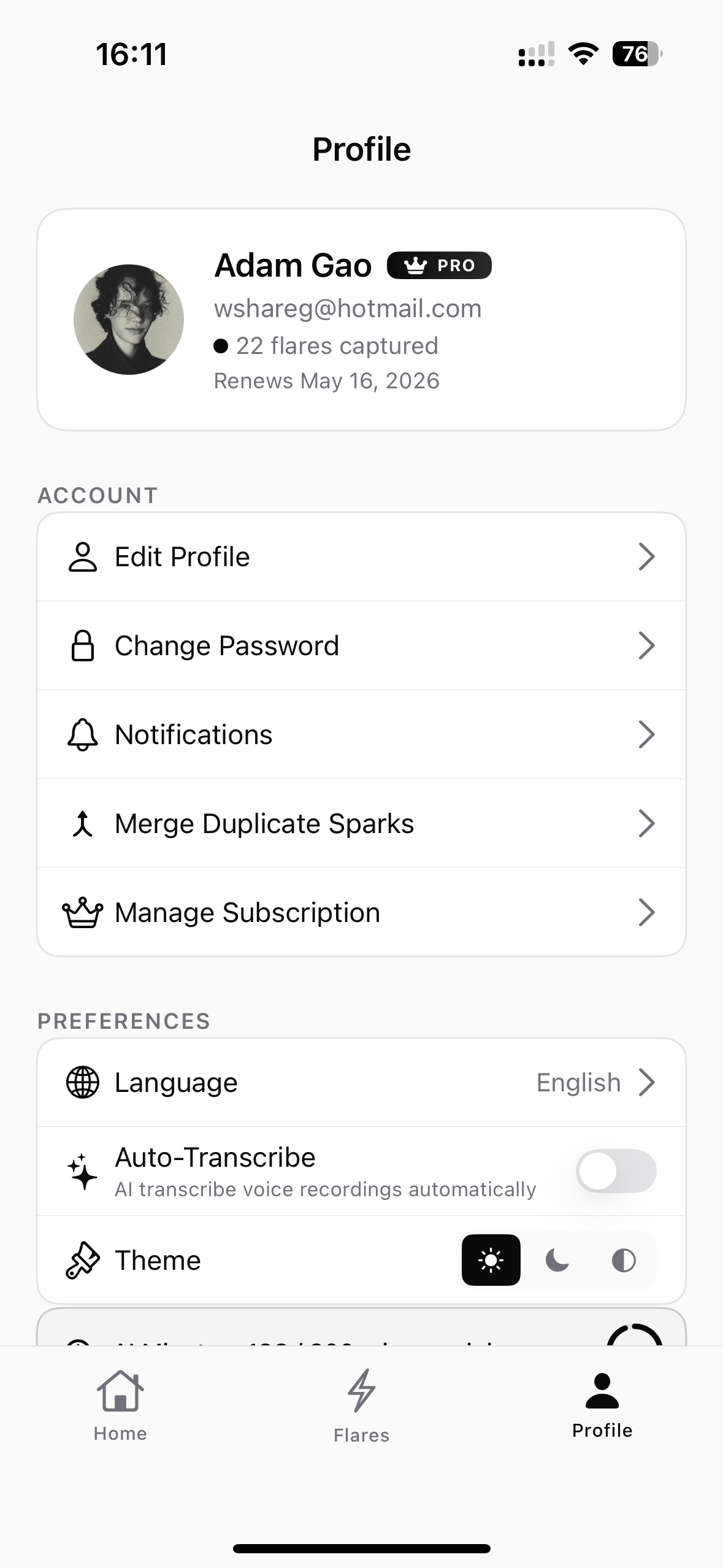Image resolution: width=723 pixels, height=1568 pixels.
Task: Open Language options via its chevron
Action: click(x=648, y=1082)
